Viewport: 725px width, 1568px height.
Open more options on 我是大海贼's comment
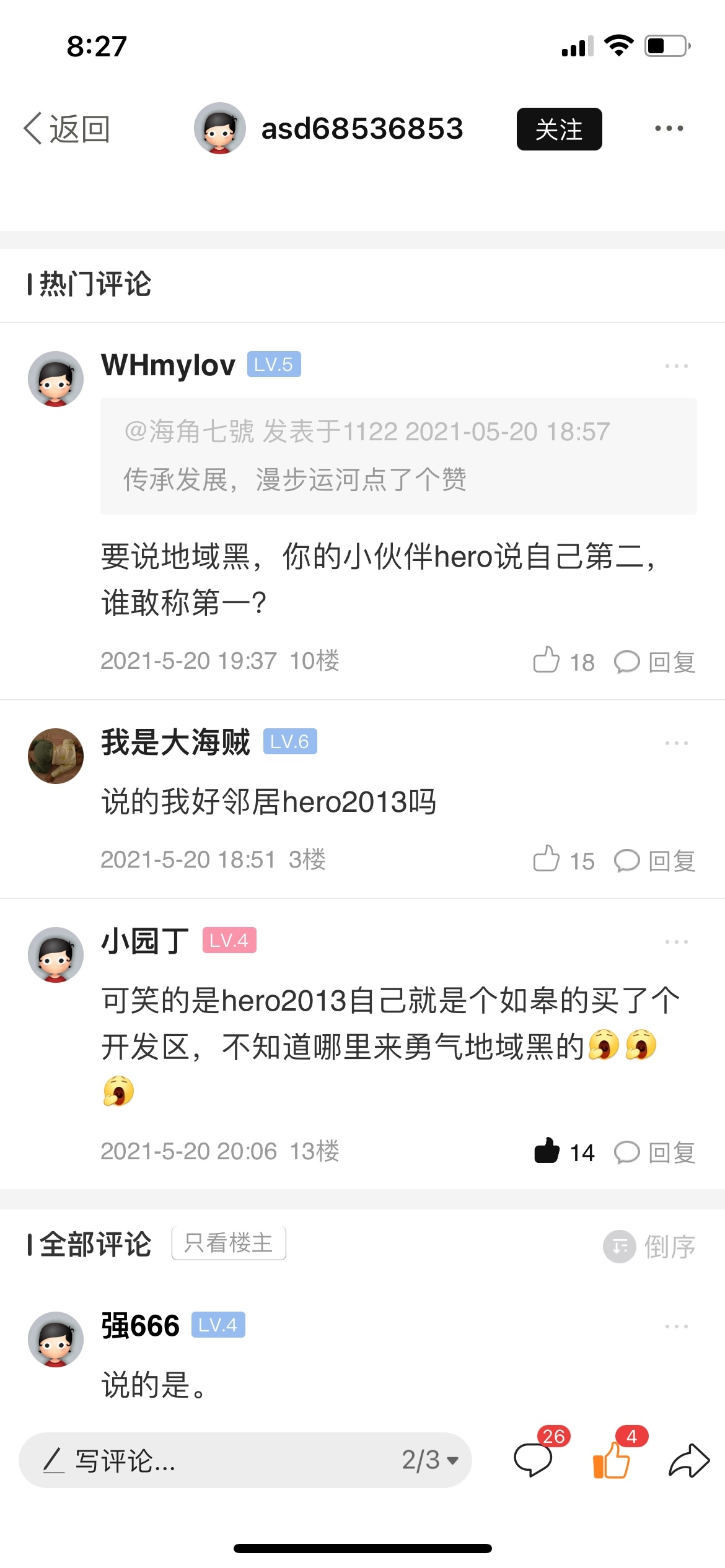676,743
